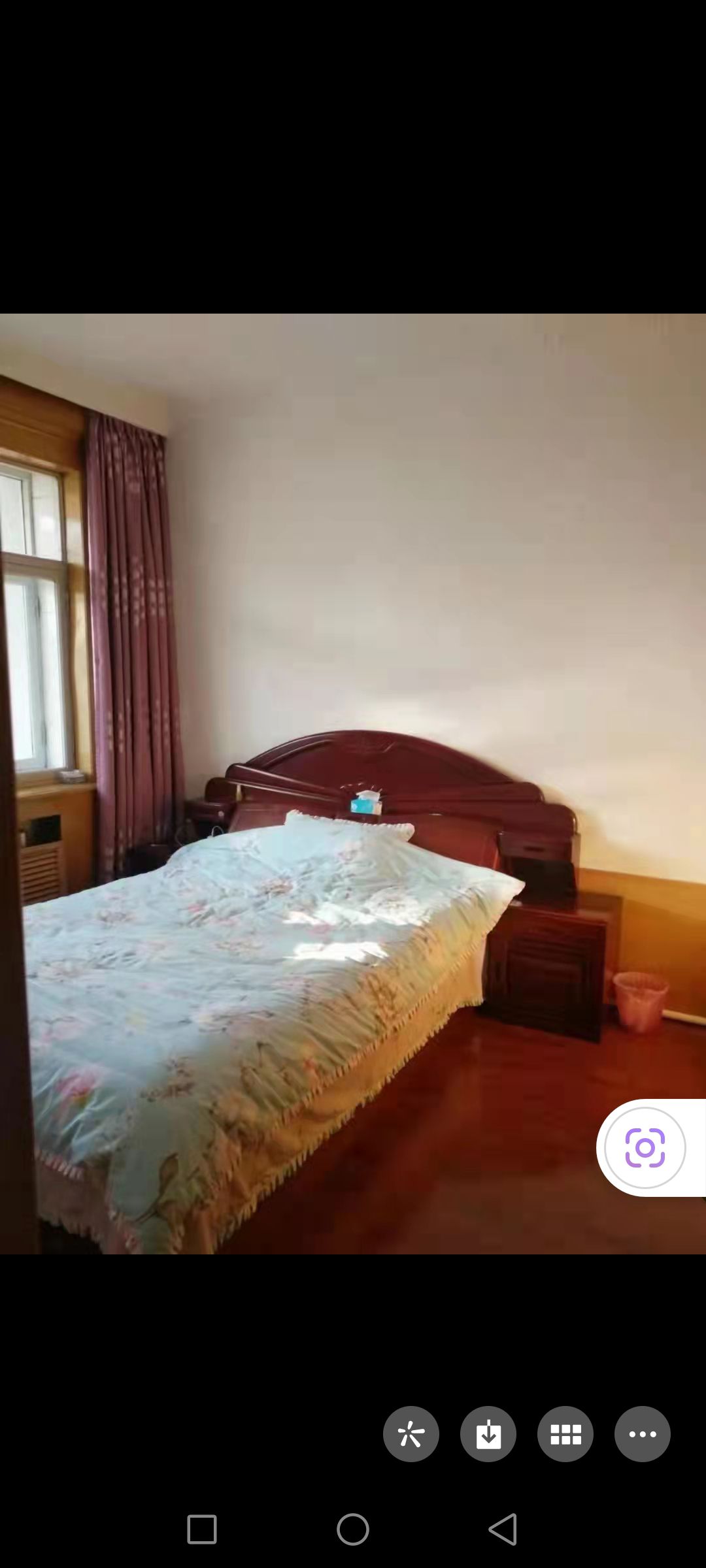Download the photo to the phone
The image size is (706, 1568).
[x=488, y=1434]
